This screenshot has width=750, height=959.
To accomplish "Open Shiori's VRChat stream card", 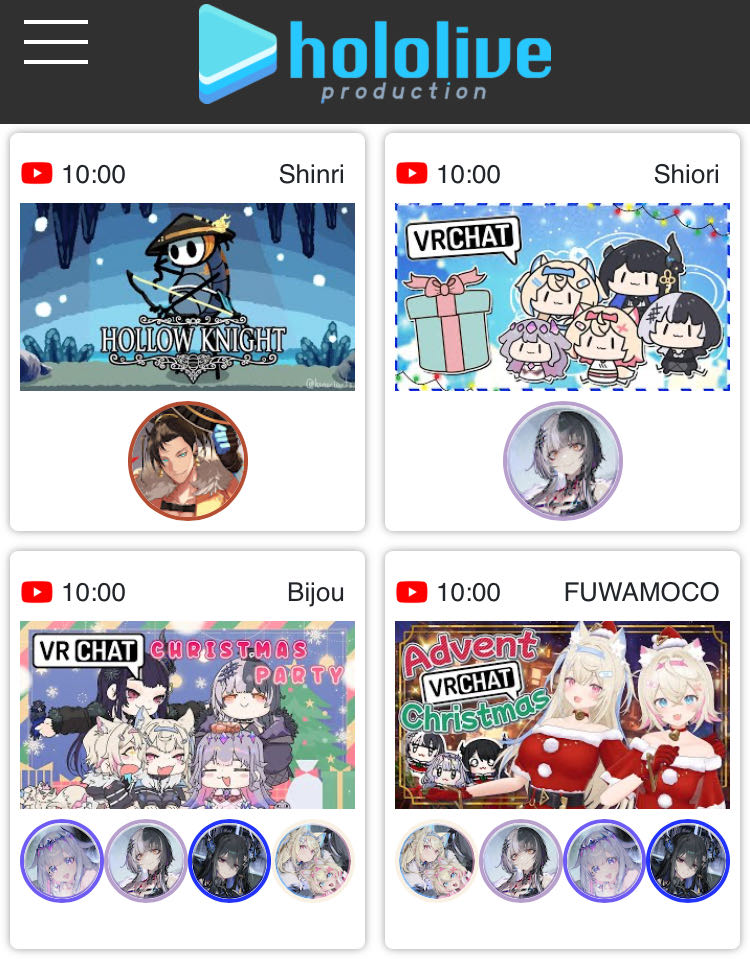I will (x=562, y=297).
